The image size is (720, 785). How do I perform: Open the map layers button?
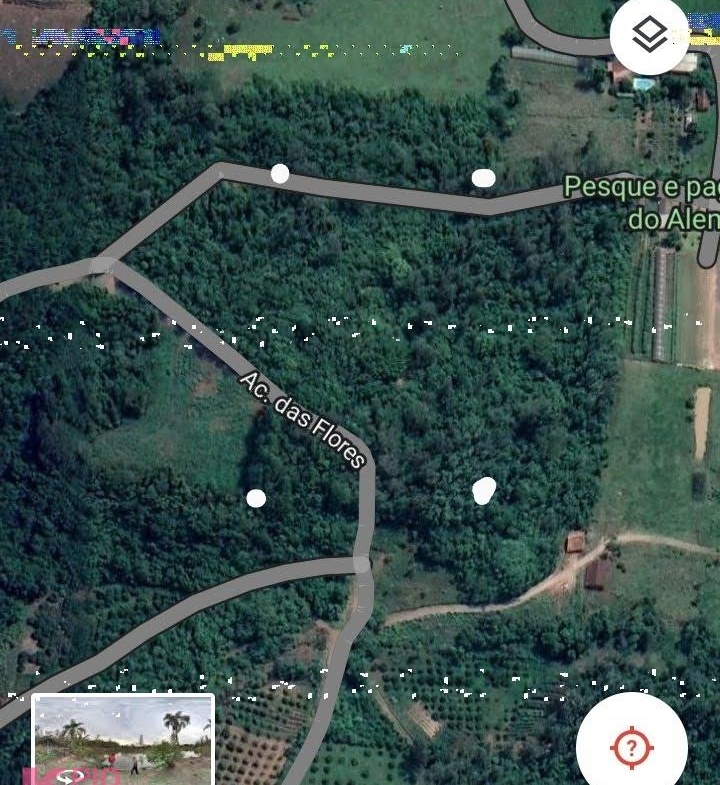[649, 35]
